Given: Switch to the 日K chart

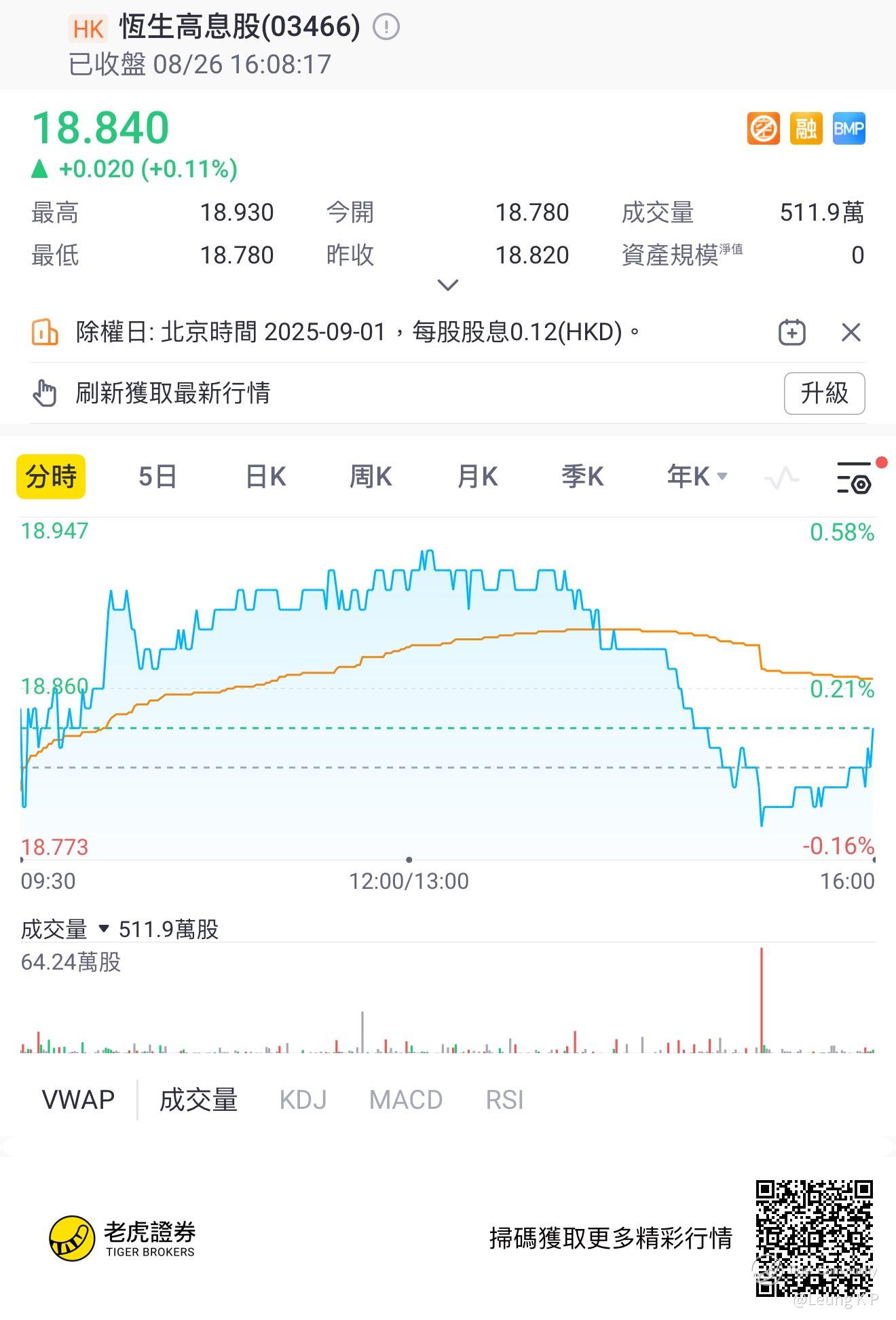Looking at the screenshot, I should click(265, 477).
